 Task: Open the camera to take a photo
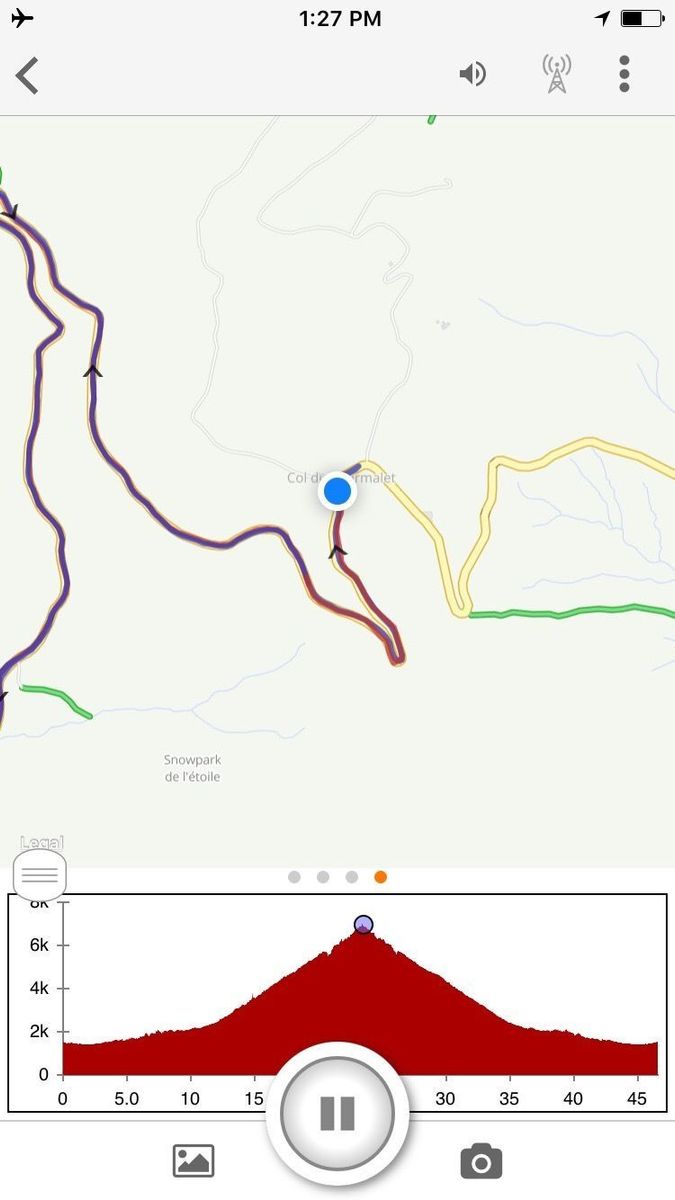point(481,1161)
